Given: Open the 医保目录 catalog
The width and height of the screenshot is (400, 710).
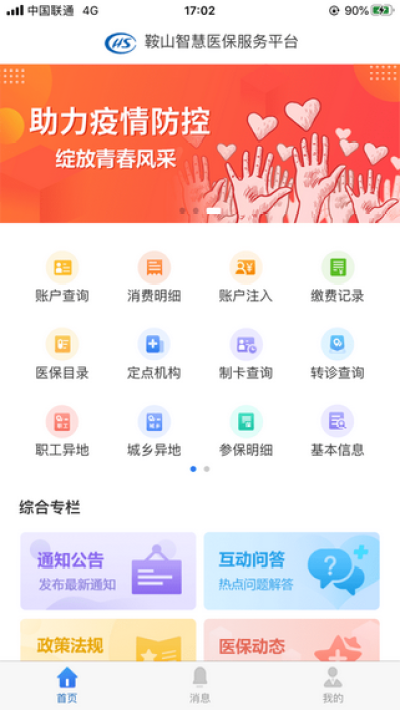Looking at the screenshot, I should [x=62, y=354].
